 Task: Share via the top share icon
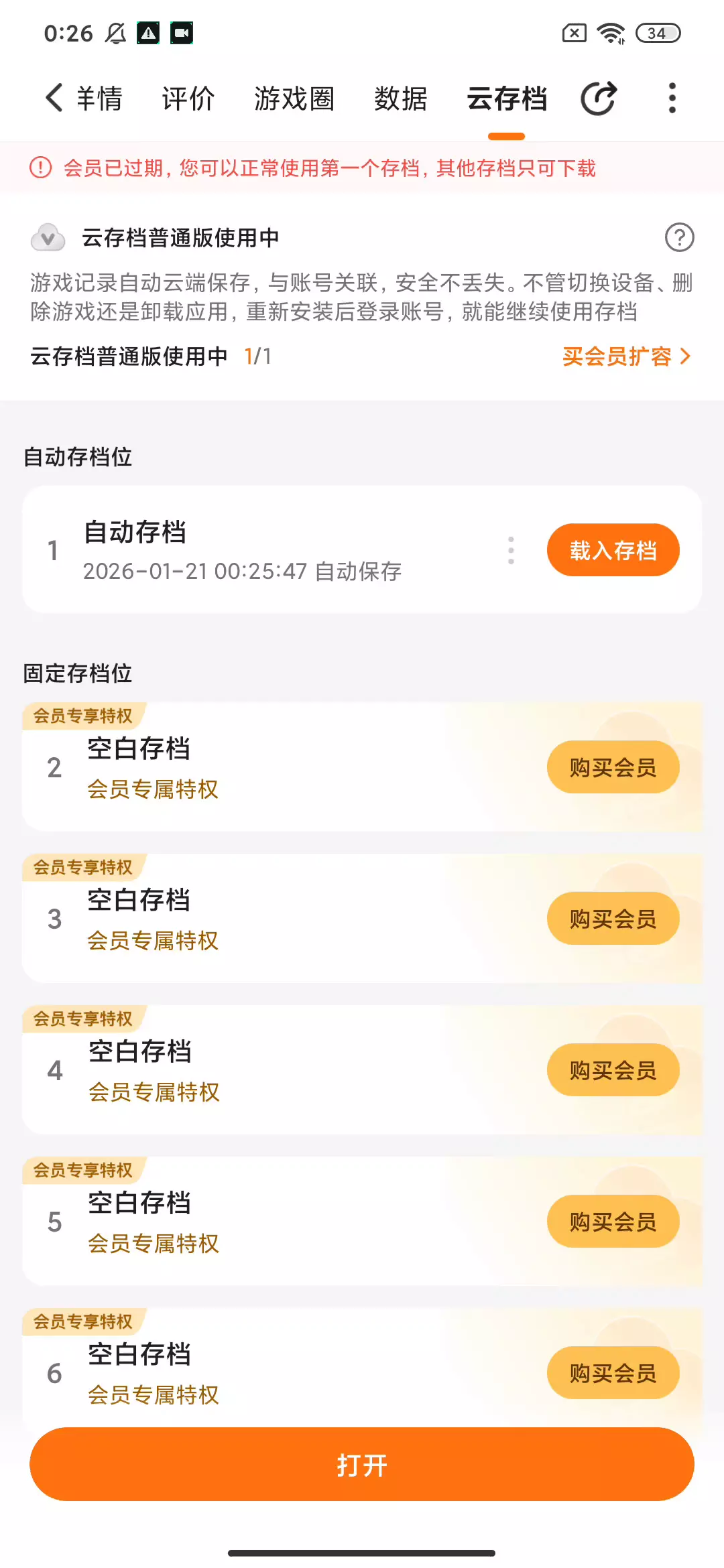click(x=599, y=99)
